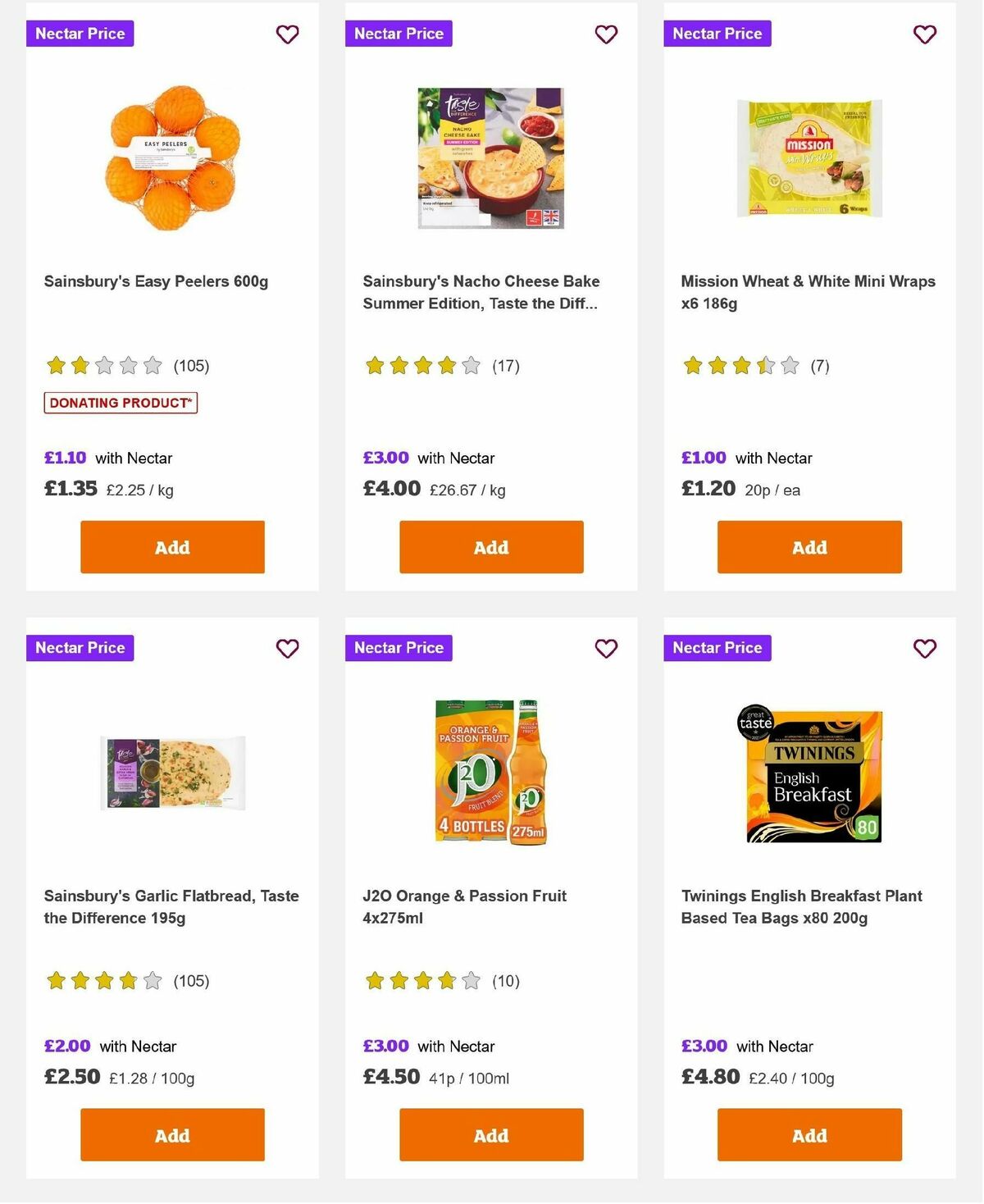This screenshot has height=1204, width=984.
Task: Open the star rating for Nacho Cheese Bake
Action: pyautogui.click(x=421, y=366)
